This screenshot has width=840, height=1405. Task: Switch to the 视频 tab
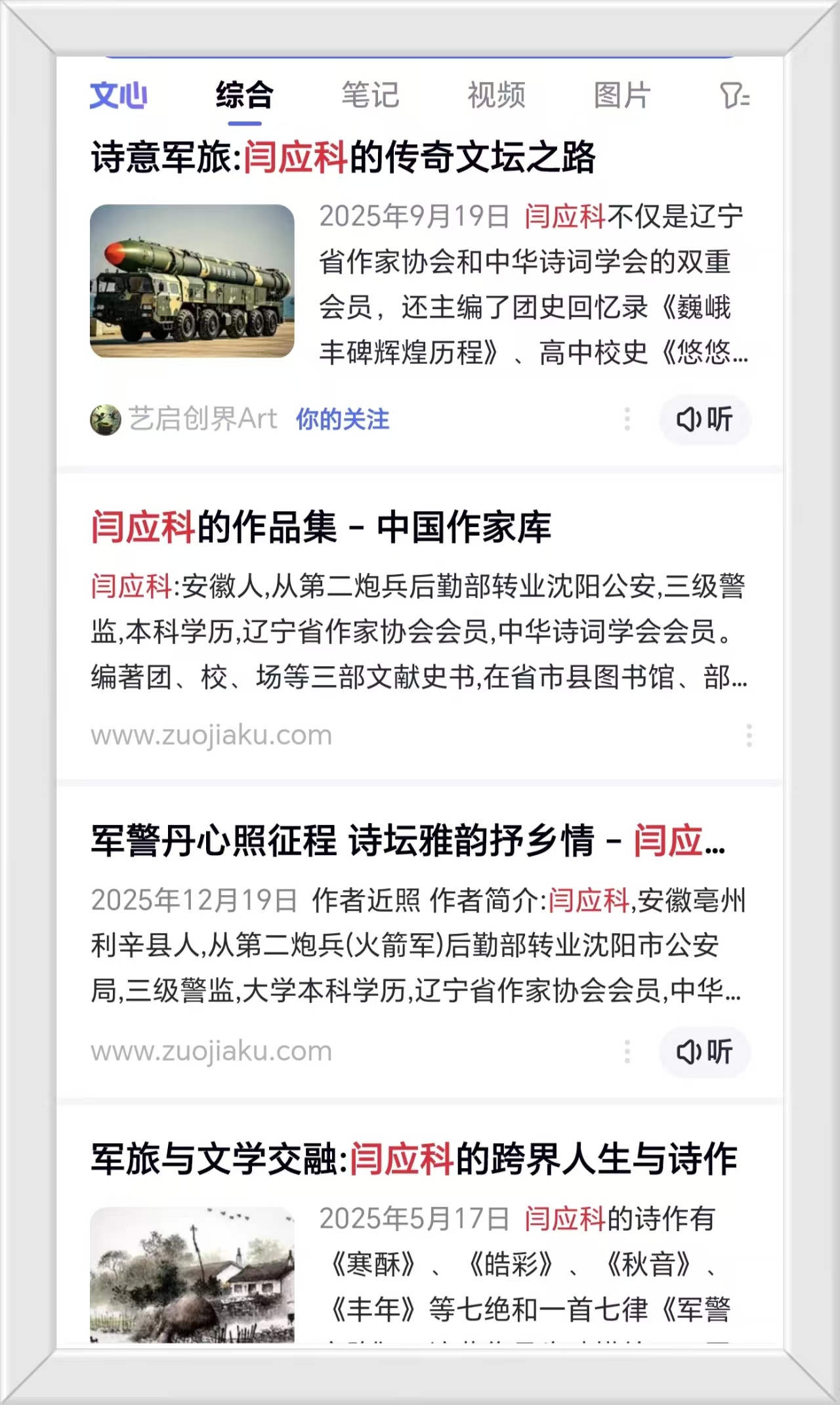pyautogui.click(x=496, y=95)
